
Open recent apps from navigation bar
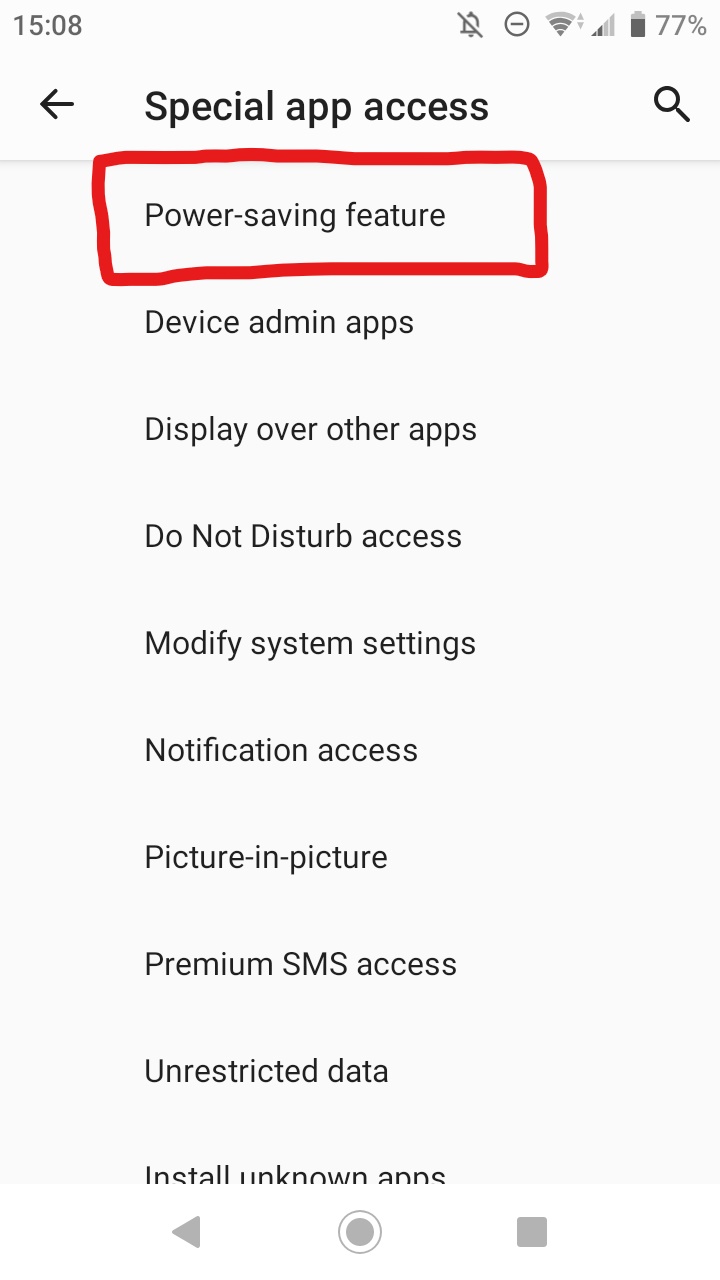click(532, 1231)
